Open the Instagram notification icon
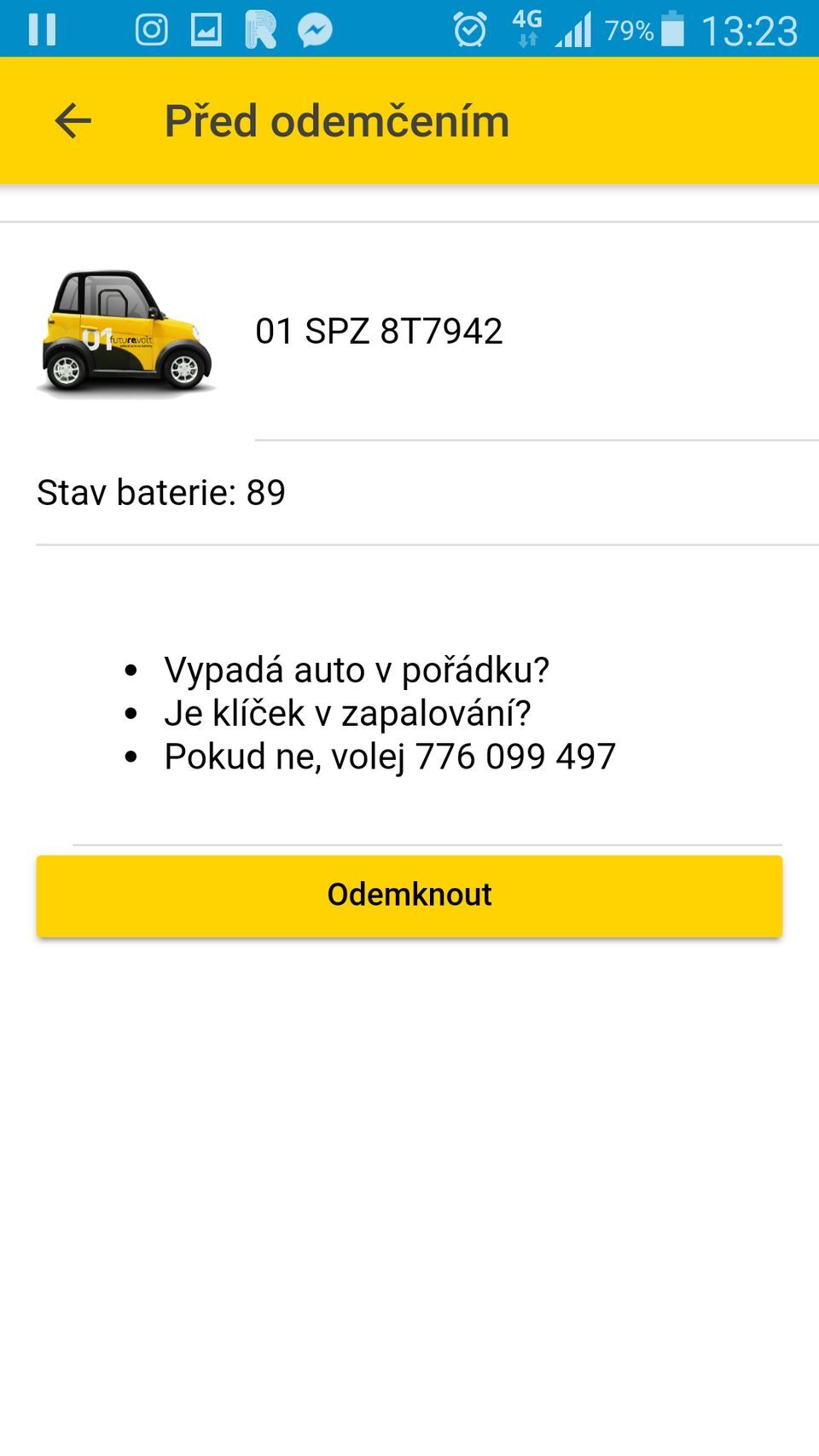The height and width of the screenshot is (1456, 819). tap(151, 29)
